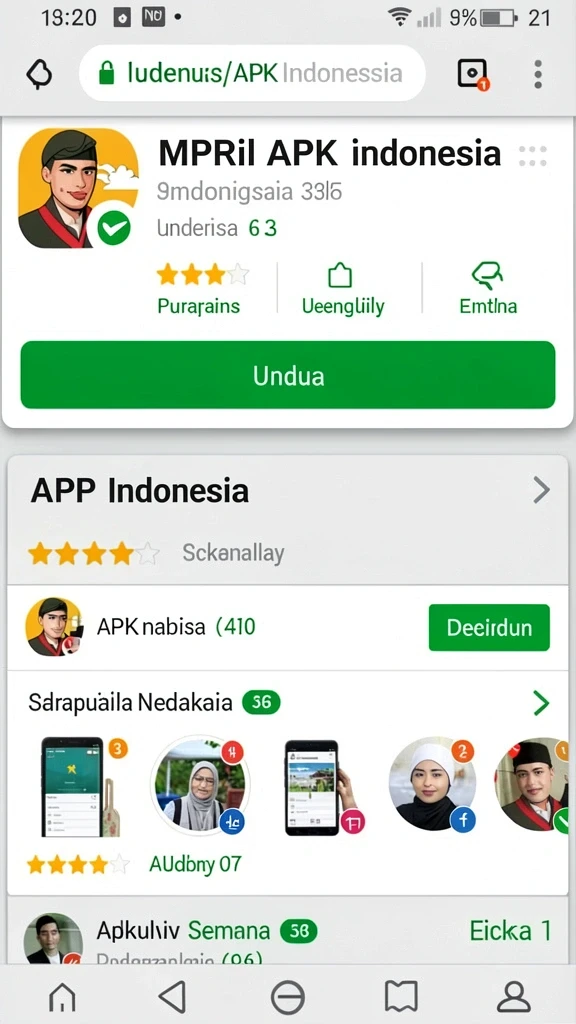Open the browser overflow menu
576x1024 pixels.
[x=538, y=74]
